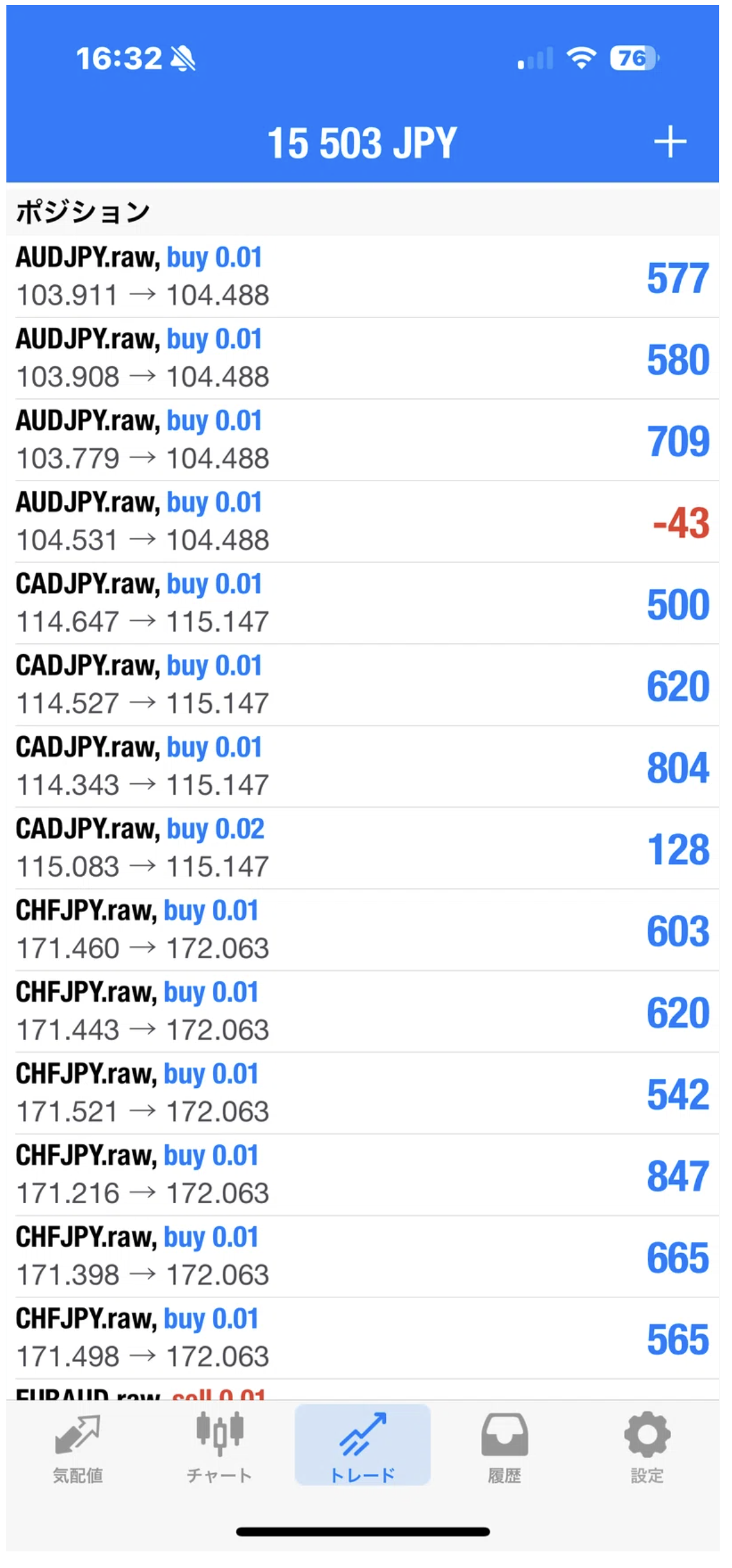
Task: Open the losing AUDJPY position at -43
Action: click(x=362, y=522)
